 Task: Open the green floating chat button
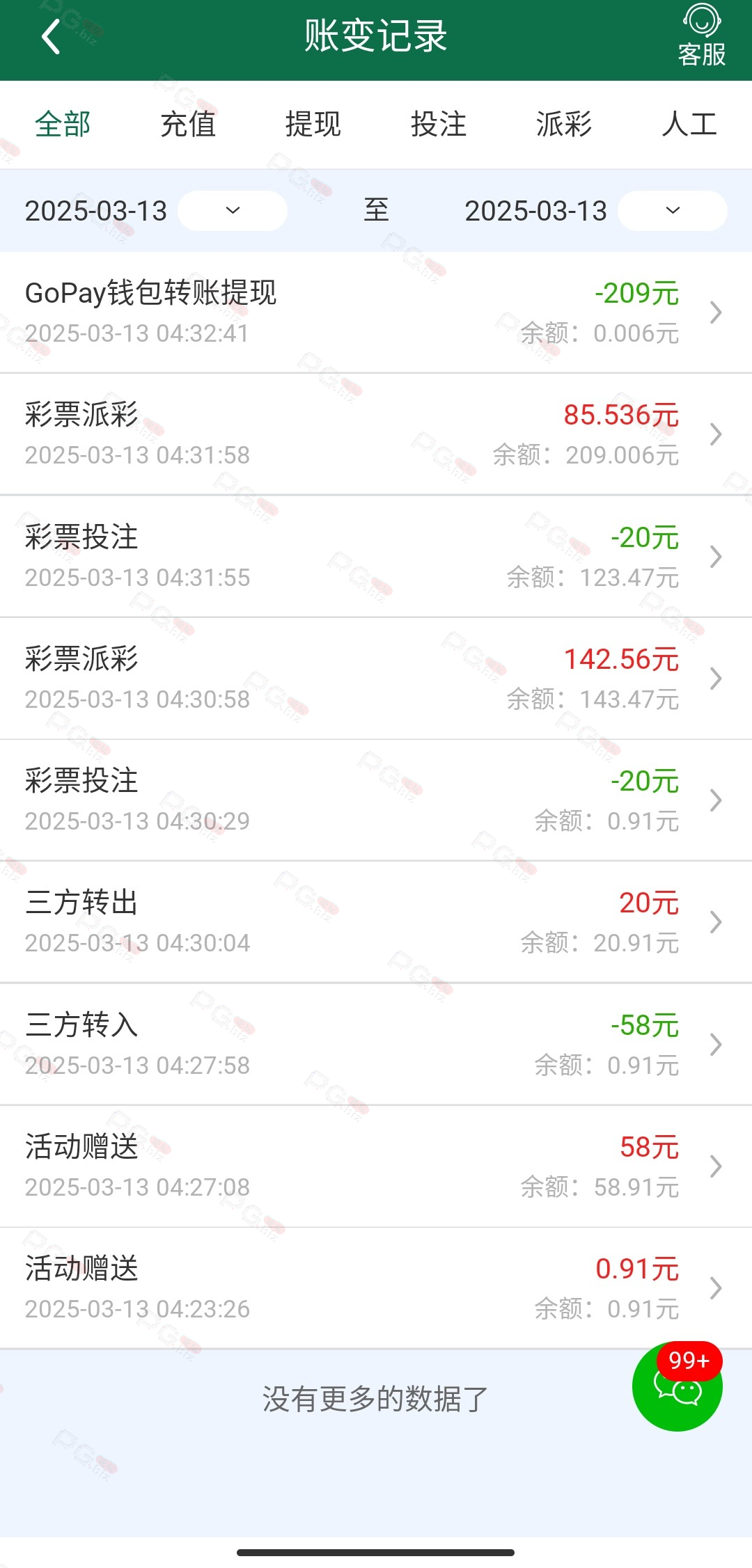point(677,1386)
